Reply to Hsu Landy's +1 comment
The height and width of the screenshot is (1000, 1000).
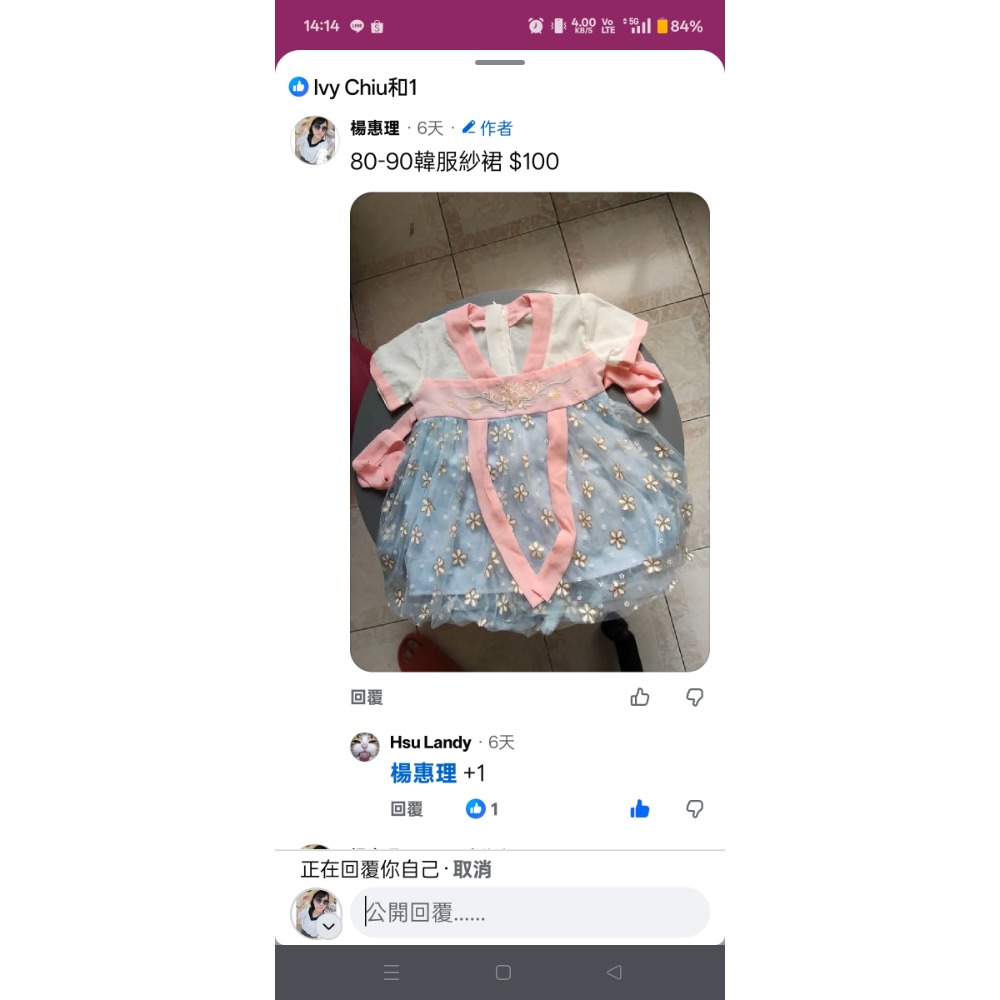click(x=407, y=809)
